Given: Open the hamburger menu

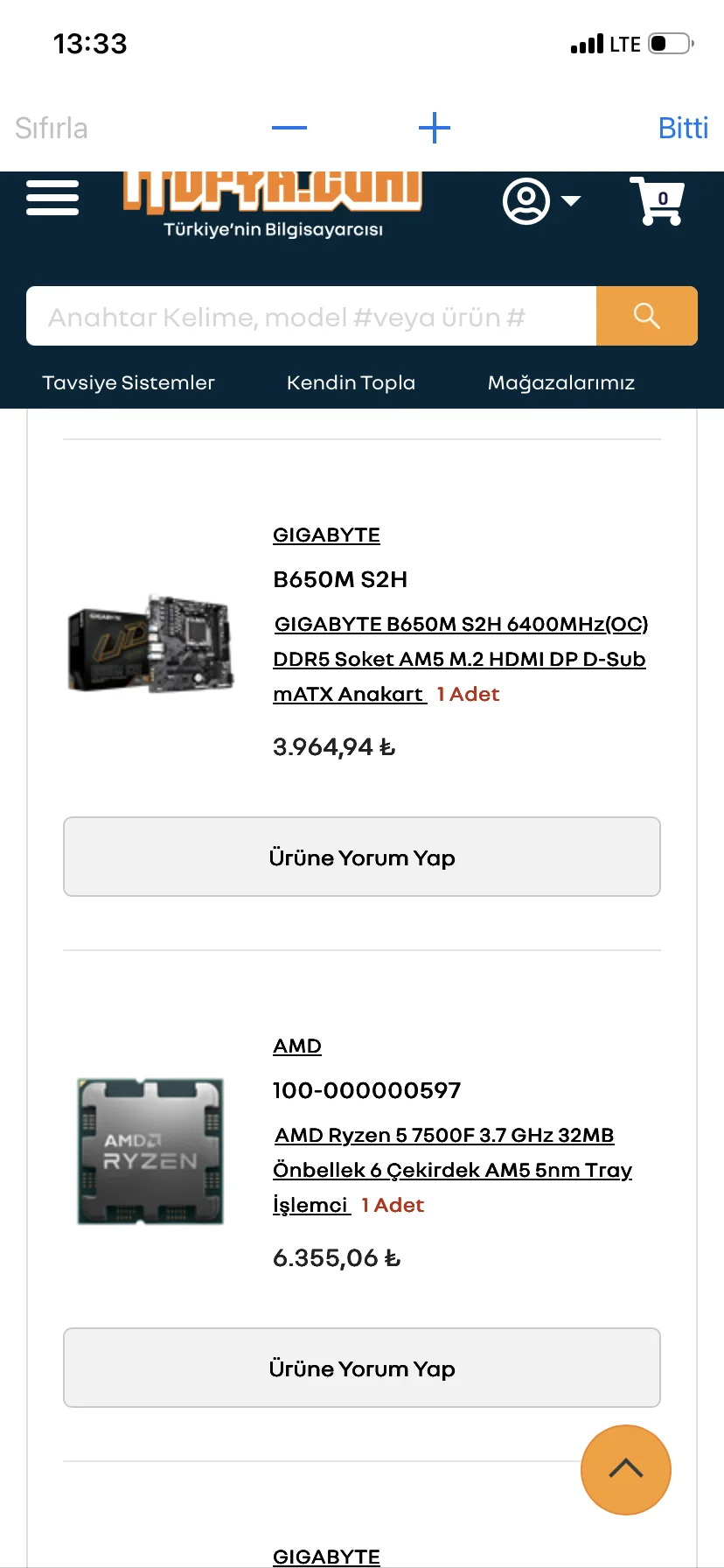Looking at the screenshot, I should click(x=52, y=198).
